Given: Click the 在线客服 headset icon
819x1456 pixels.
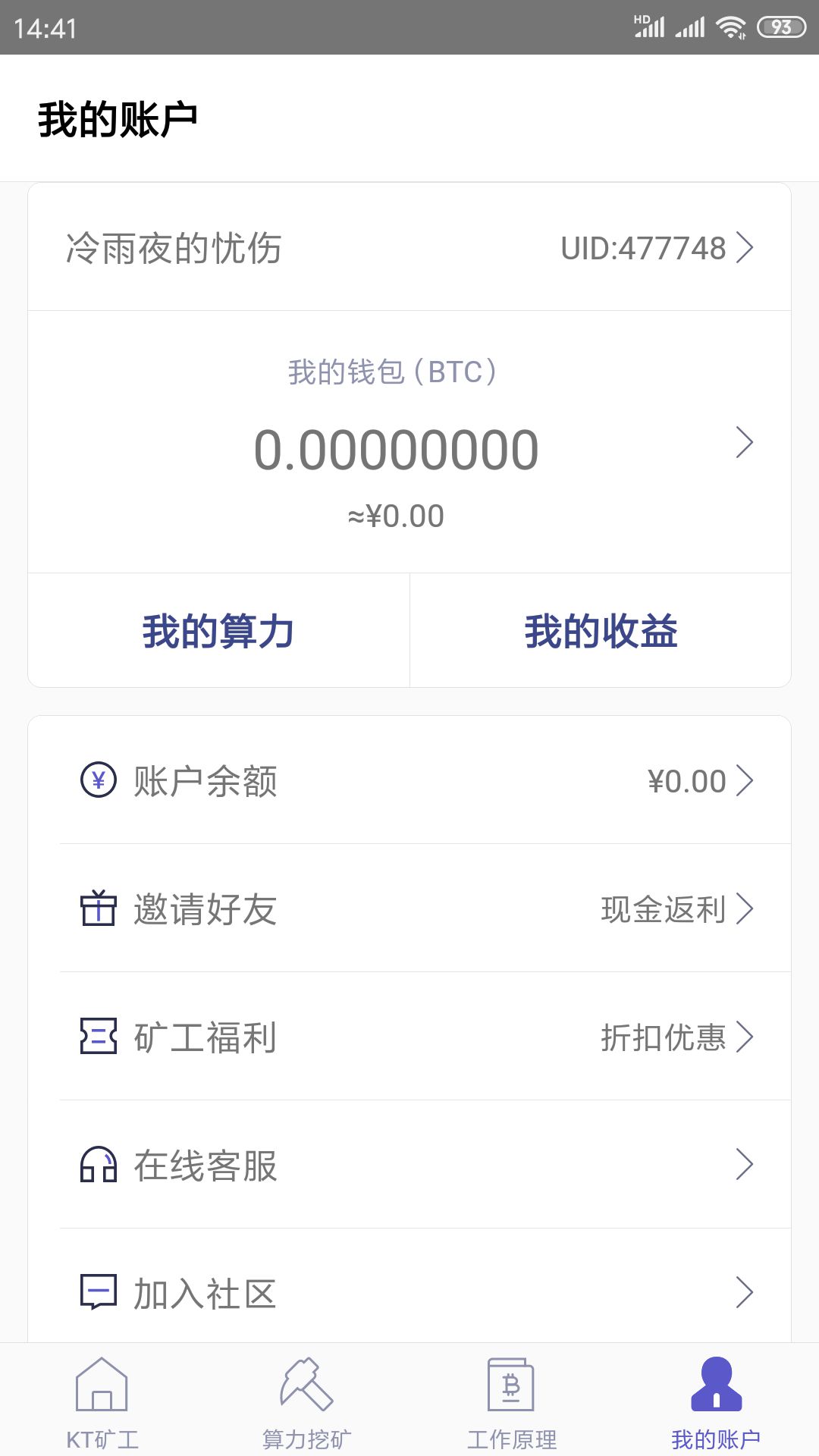Looking at the screenshot, I should point(97,1166).
